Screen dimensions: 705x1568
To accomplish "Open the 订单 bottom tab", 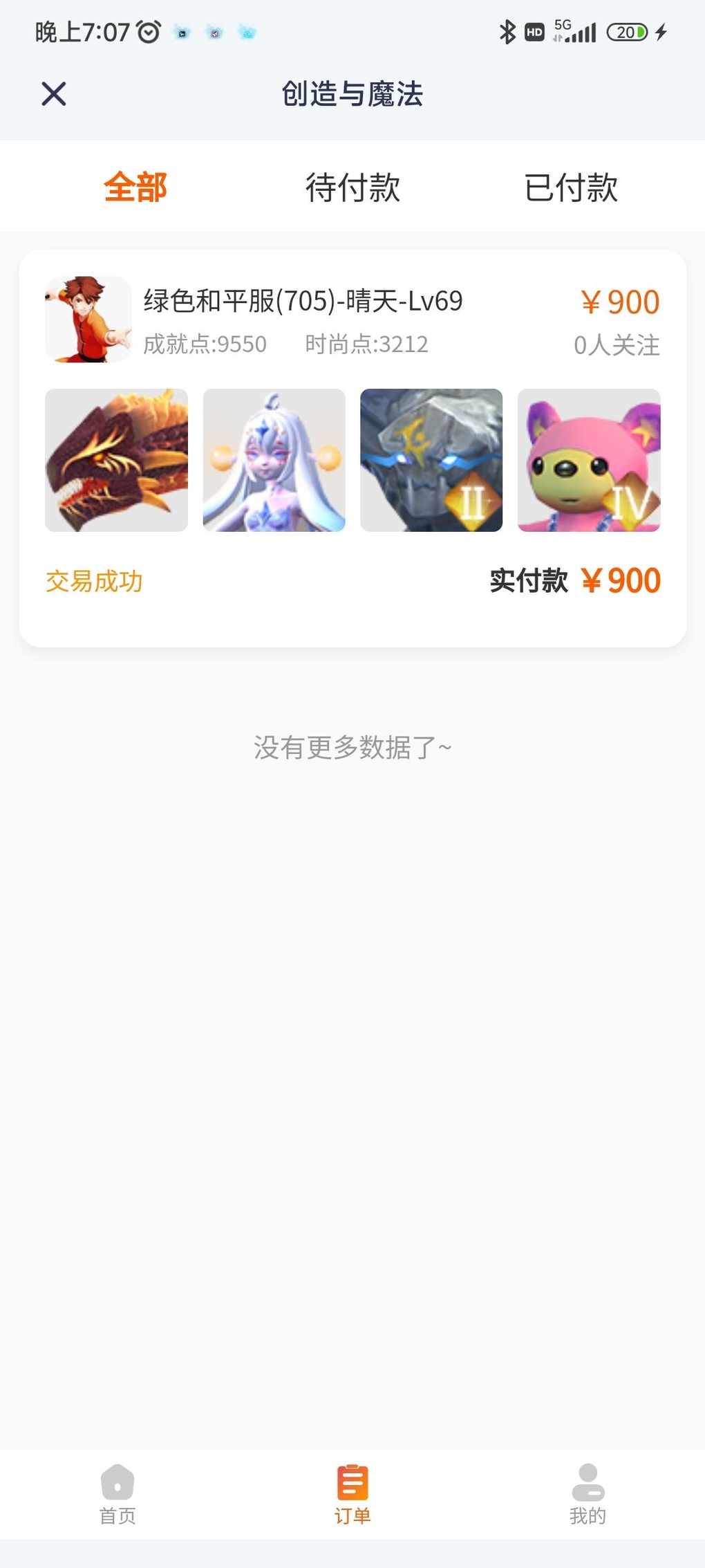I will [x=352, y=1494].
